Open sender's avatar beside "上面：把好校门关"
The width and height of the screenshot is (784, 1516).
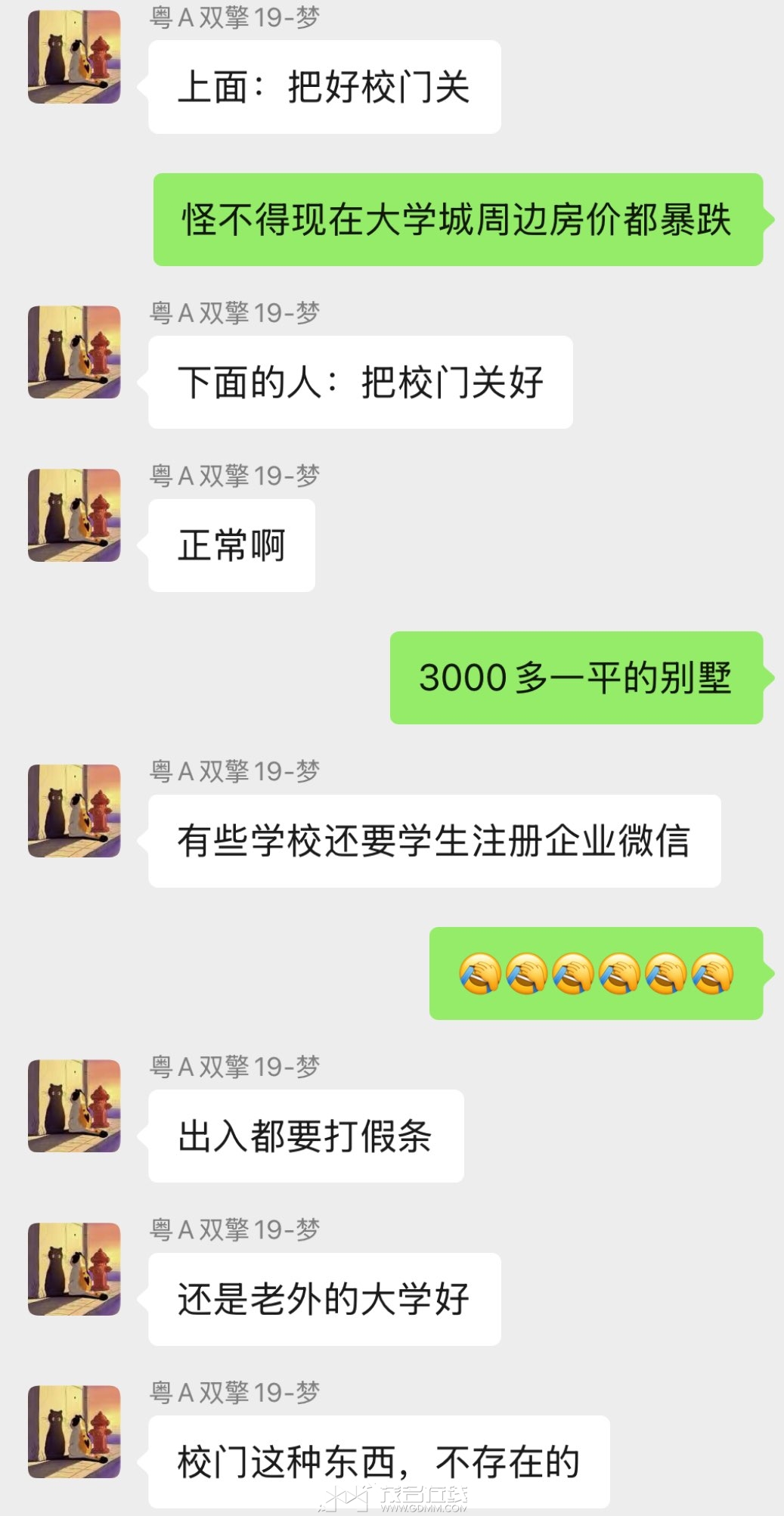pos(74,57)
